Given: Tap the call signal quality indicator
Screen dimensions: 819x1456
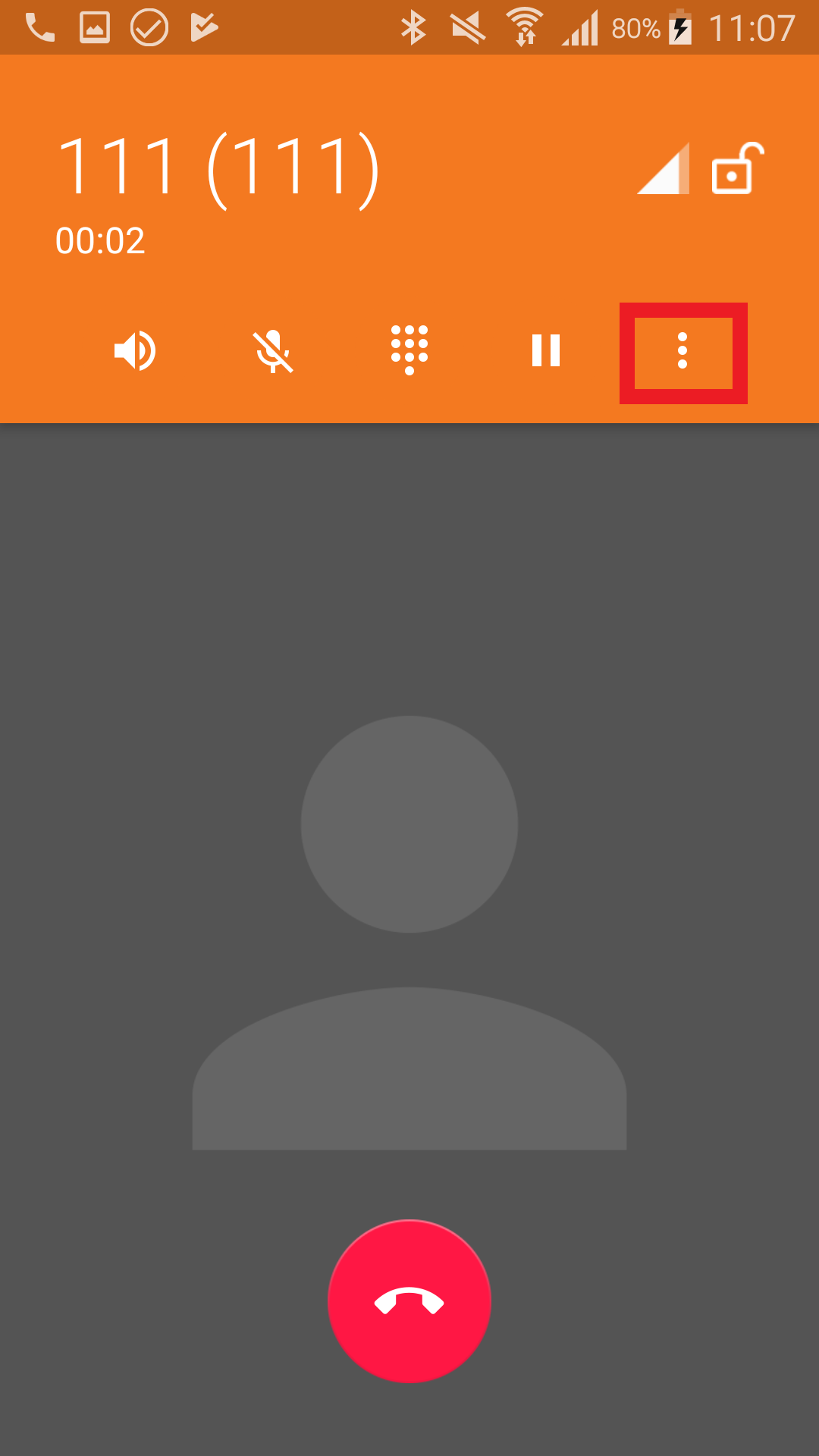Looking at the screenshot, I should (x=664, y=169).
